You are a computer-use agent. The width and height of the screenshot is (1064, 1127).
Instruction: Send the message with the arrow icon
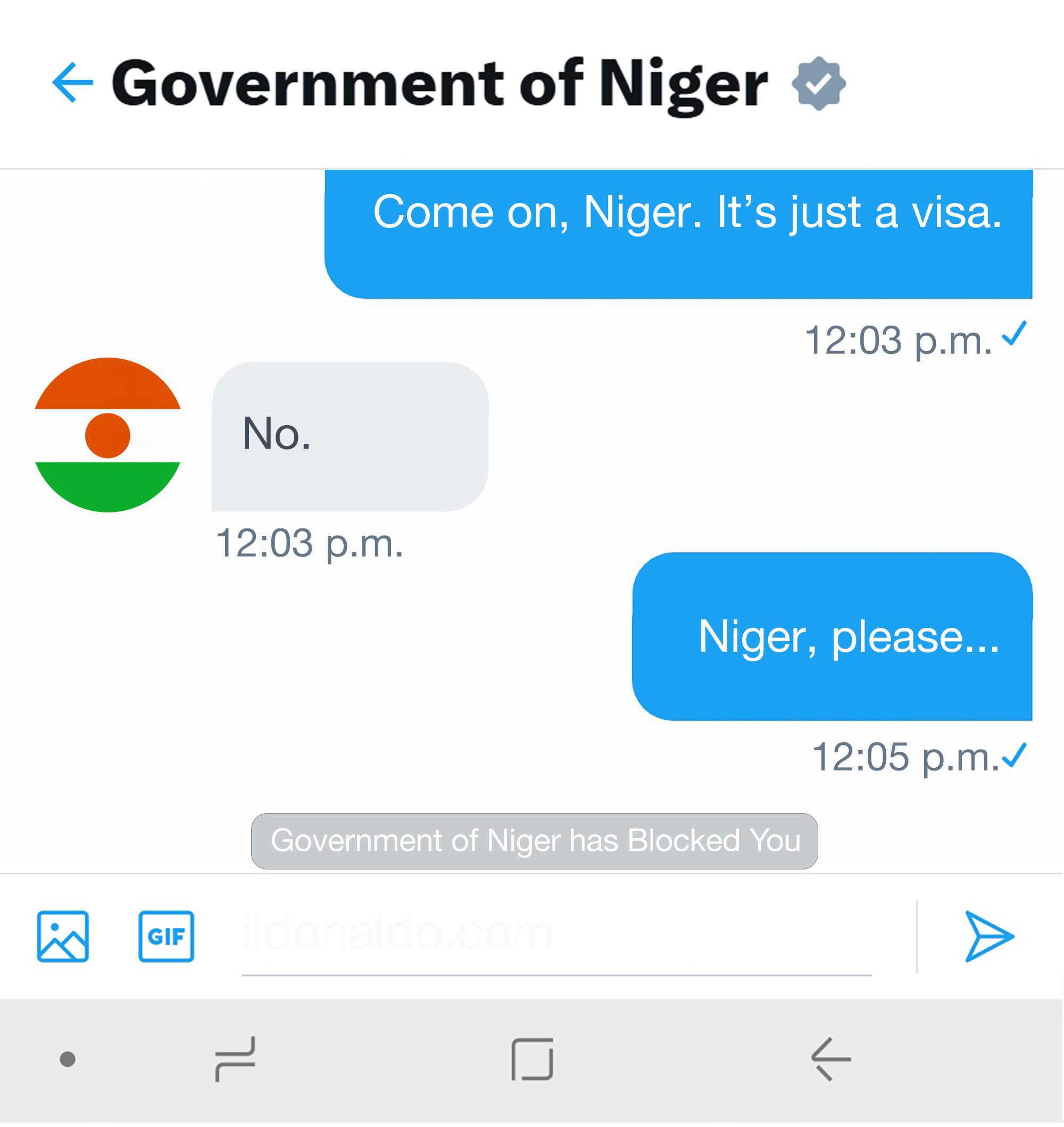tap(988, 937)
